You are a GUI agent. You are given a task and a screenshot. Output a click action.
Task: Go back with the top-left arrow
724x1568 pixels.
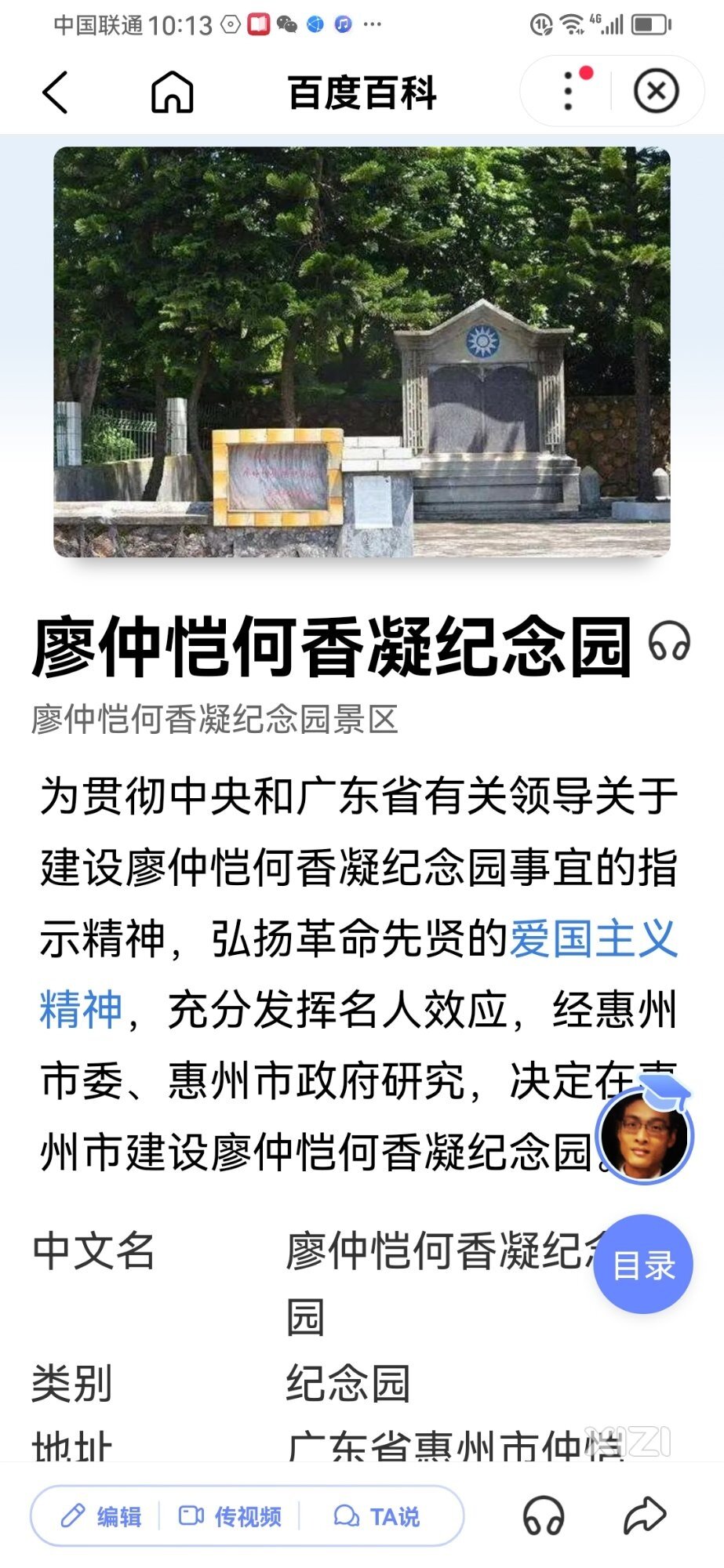55,92
